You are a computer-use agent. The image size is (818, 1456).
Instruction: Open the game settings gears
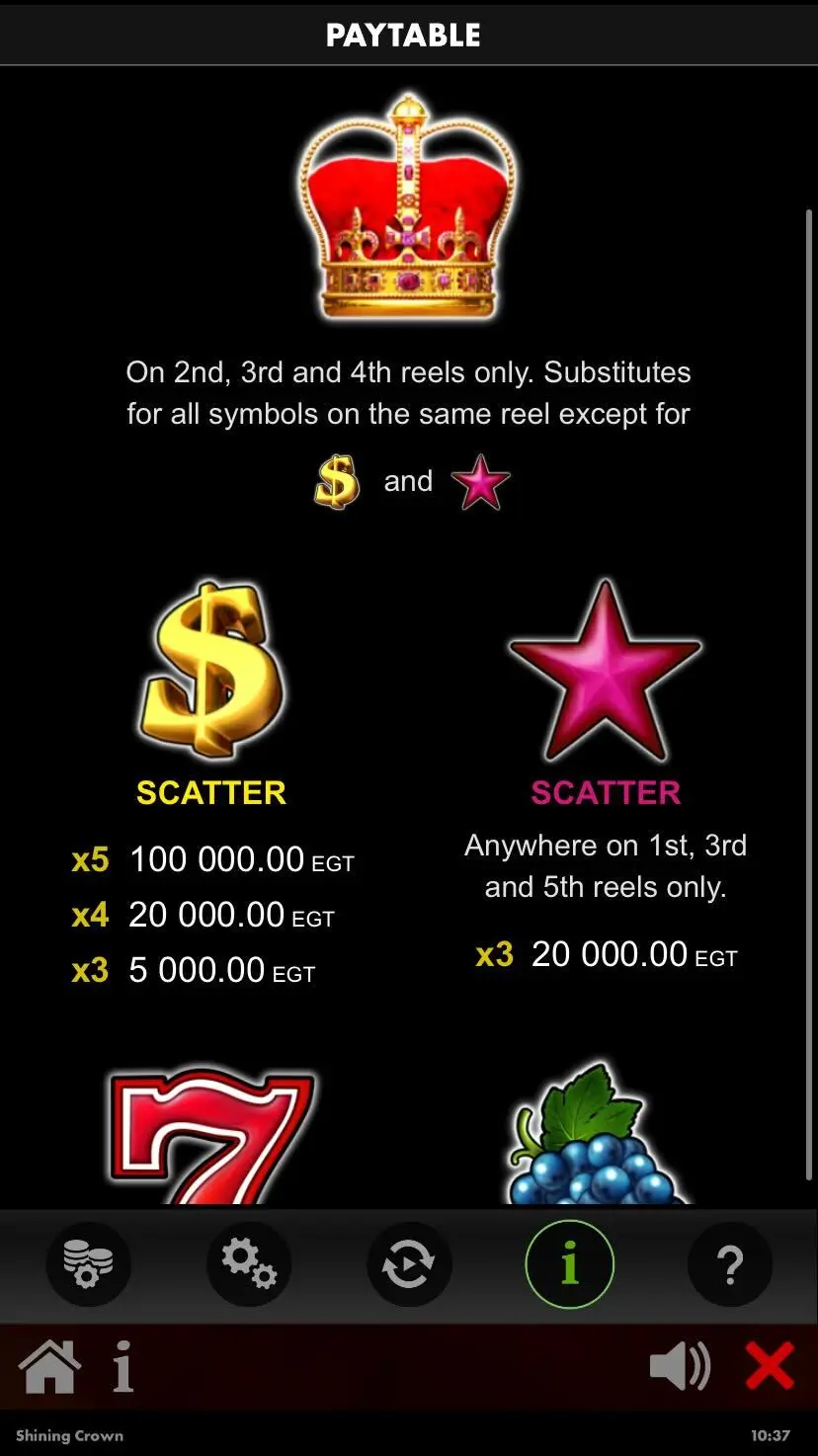pyautogui.click(x=249, y=1264)
